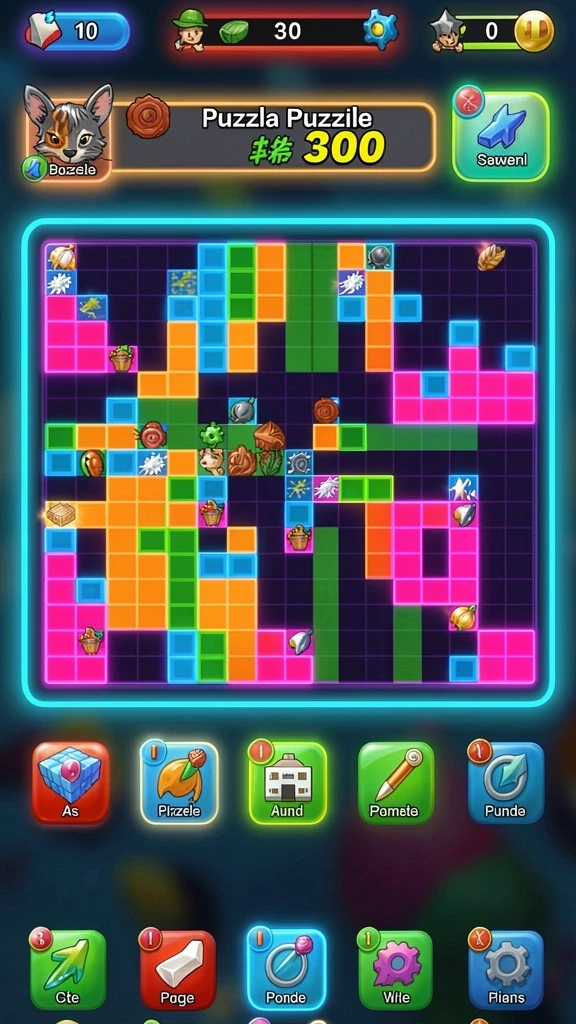The image size is (576, 1024).
Task: Open the Wite purple gear button
Action: coord(395,970)
